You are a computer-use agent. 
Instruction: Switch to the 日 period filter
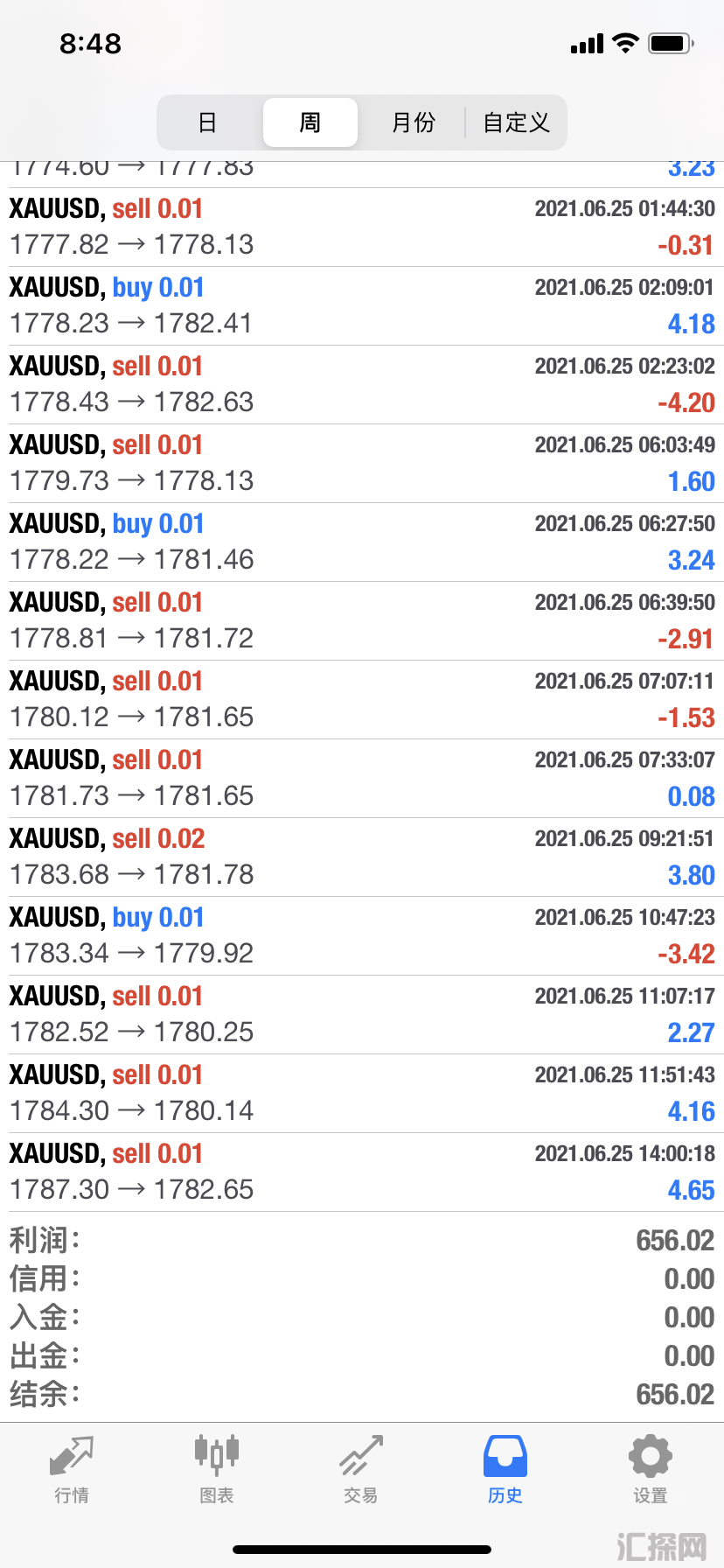(207, 122)
